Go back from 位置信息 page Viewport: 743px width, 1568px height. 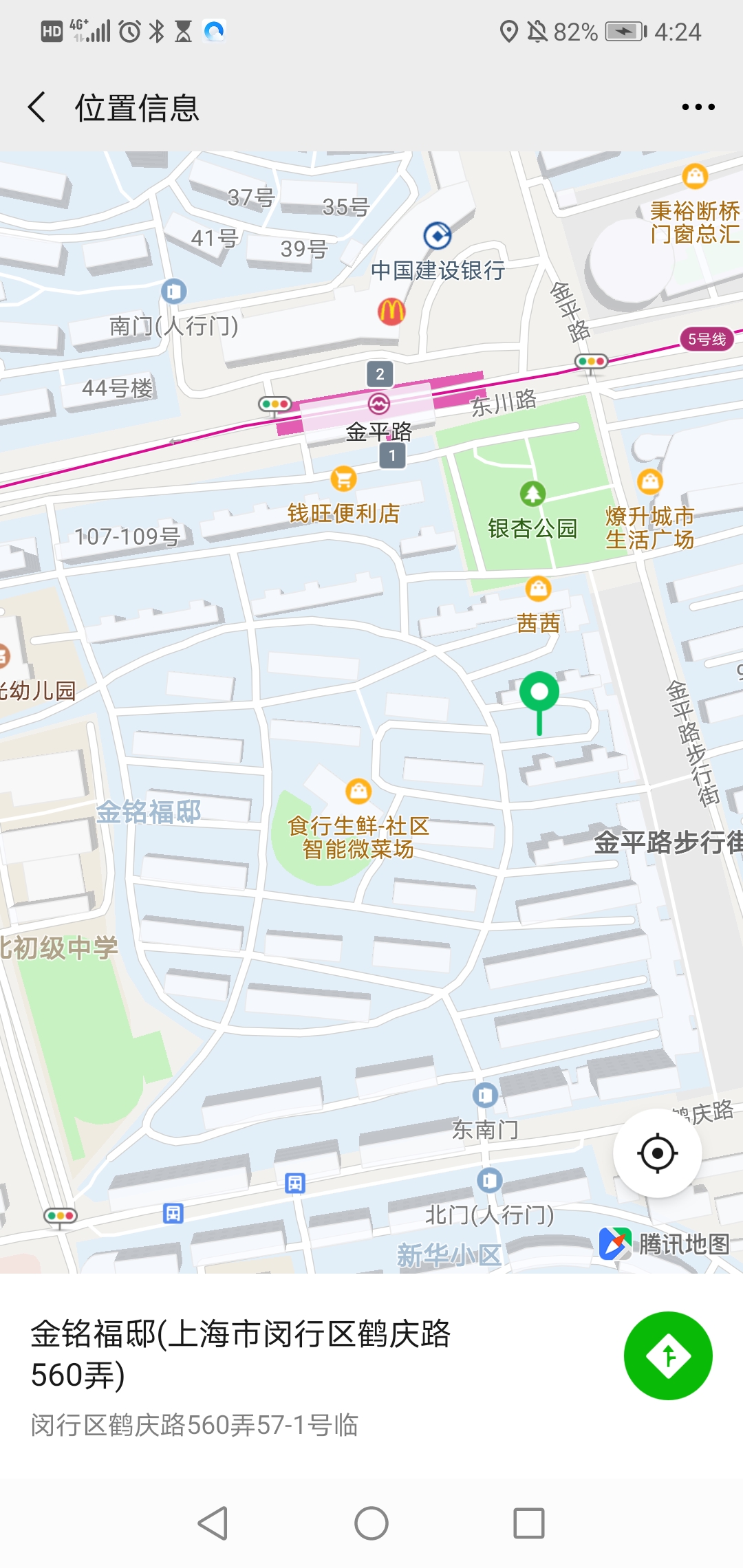[37, 107]
